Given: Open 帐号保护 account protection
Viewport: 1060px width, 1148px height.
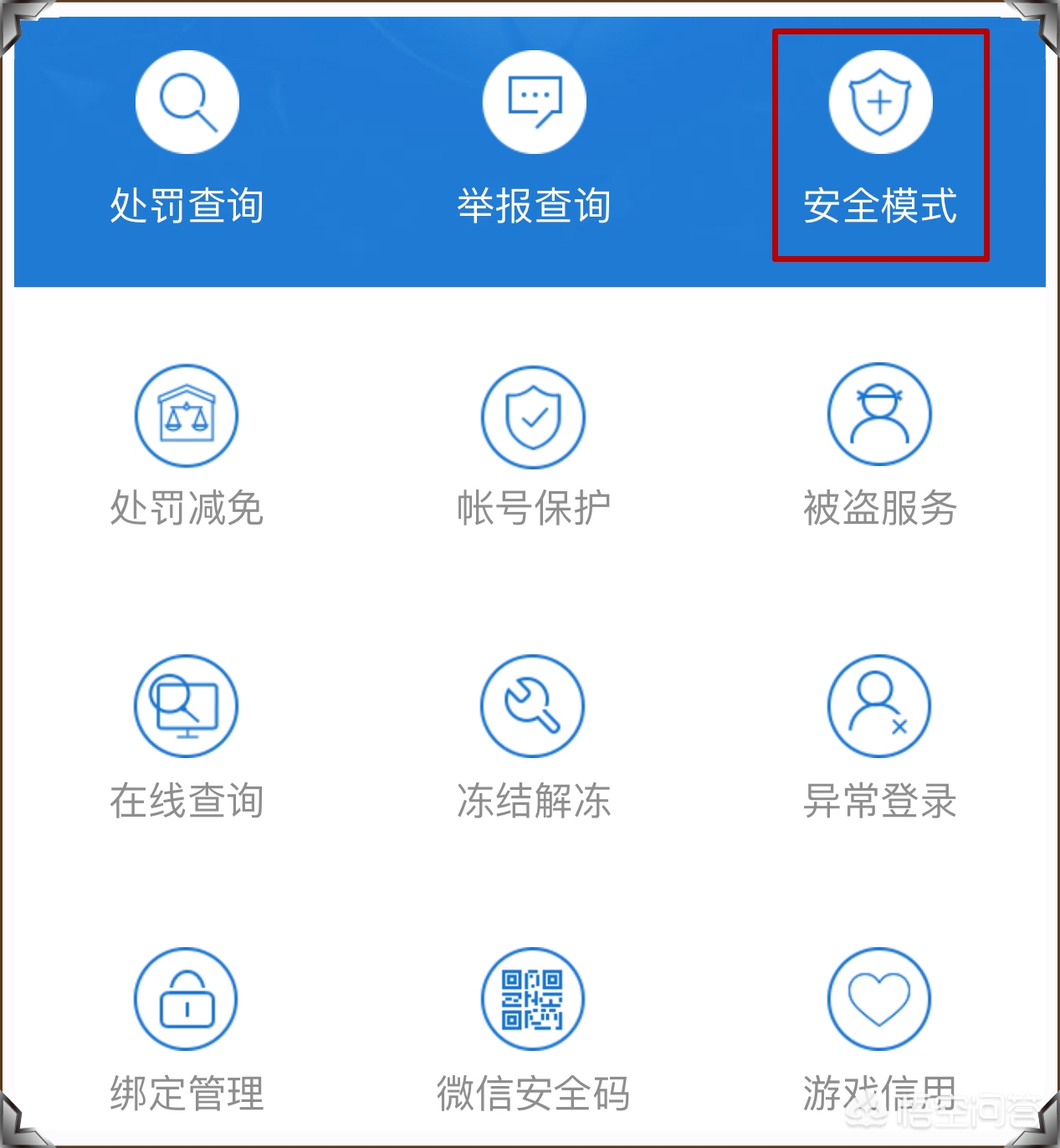Looking at the screenshot, I should (x=533, y=417).
